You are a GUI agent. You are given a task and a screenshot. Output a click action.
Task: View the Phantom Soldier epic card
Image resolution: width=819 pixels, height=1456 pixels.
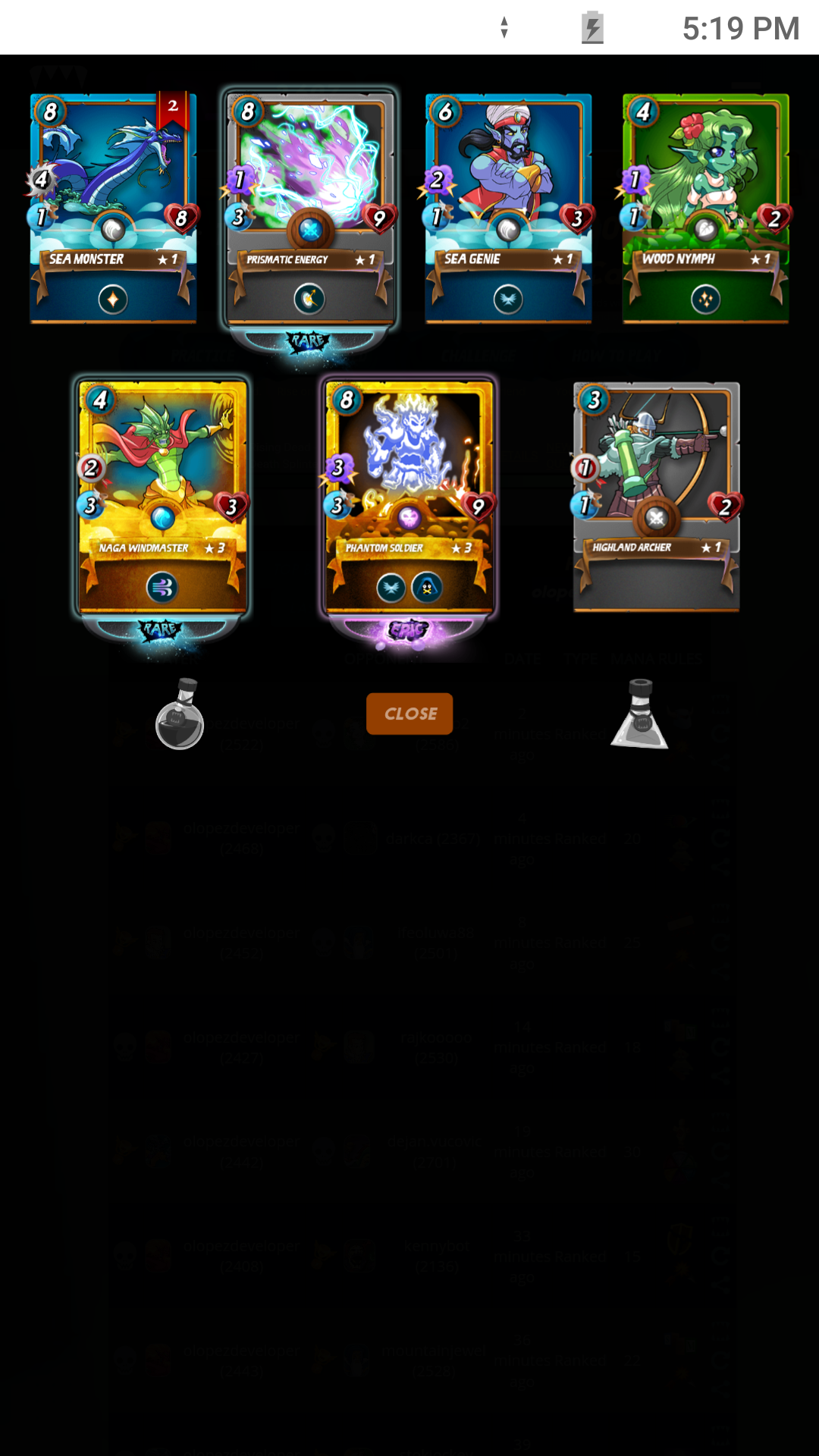tap(409, 497)
